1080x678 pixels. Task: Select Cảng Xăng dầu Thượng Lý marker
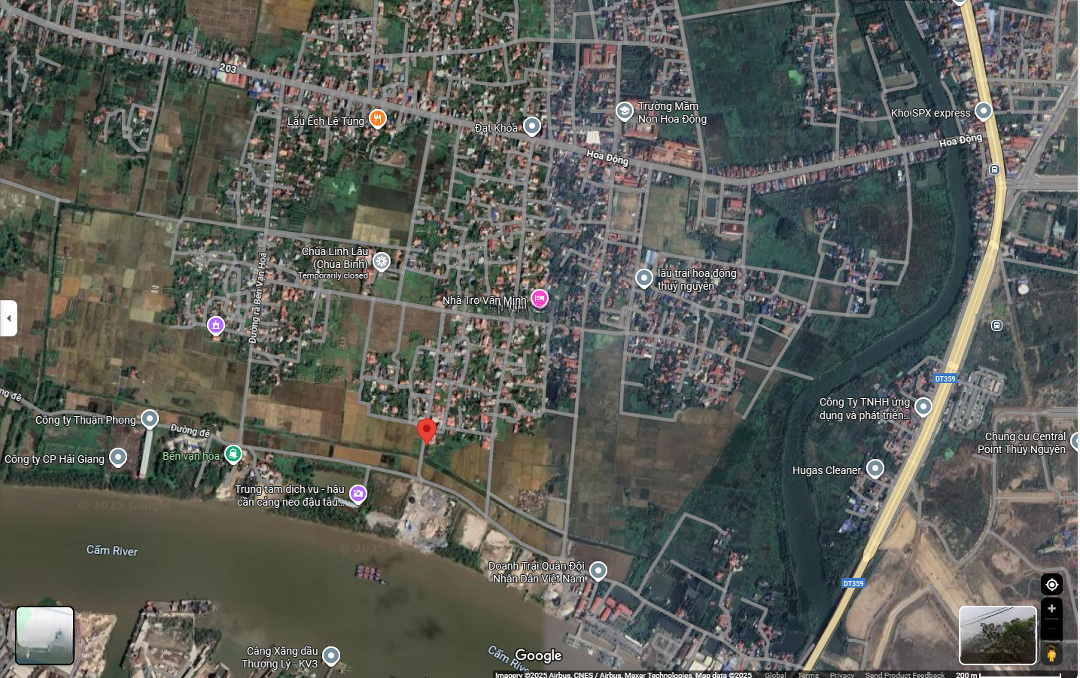331,656
